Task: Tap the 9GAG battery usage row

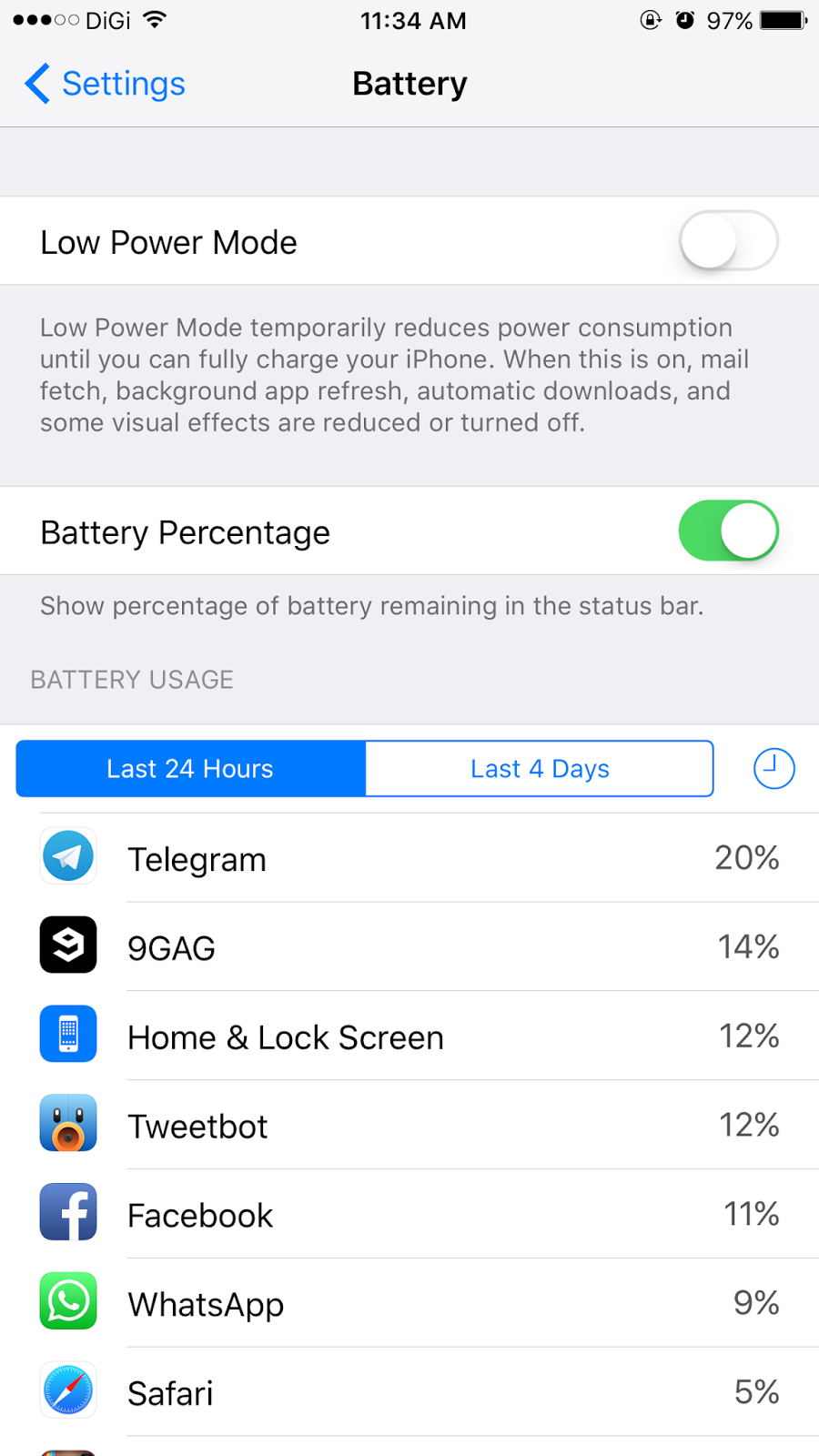Action: coord(409,947)
